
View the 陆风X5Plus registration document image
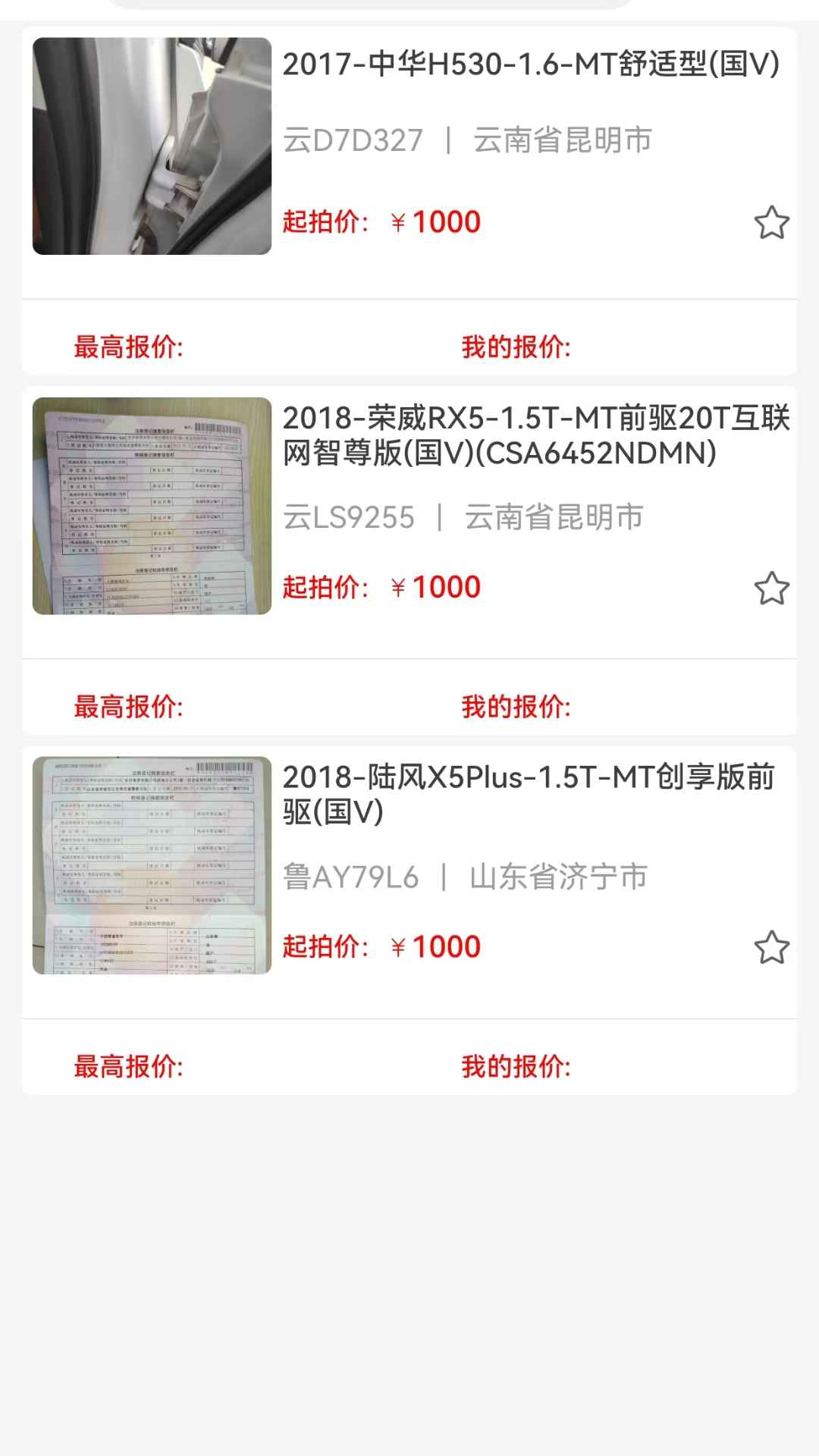click(151, 868)
